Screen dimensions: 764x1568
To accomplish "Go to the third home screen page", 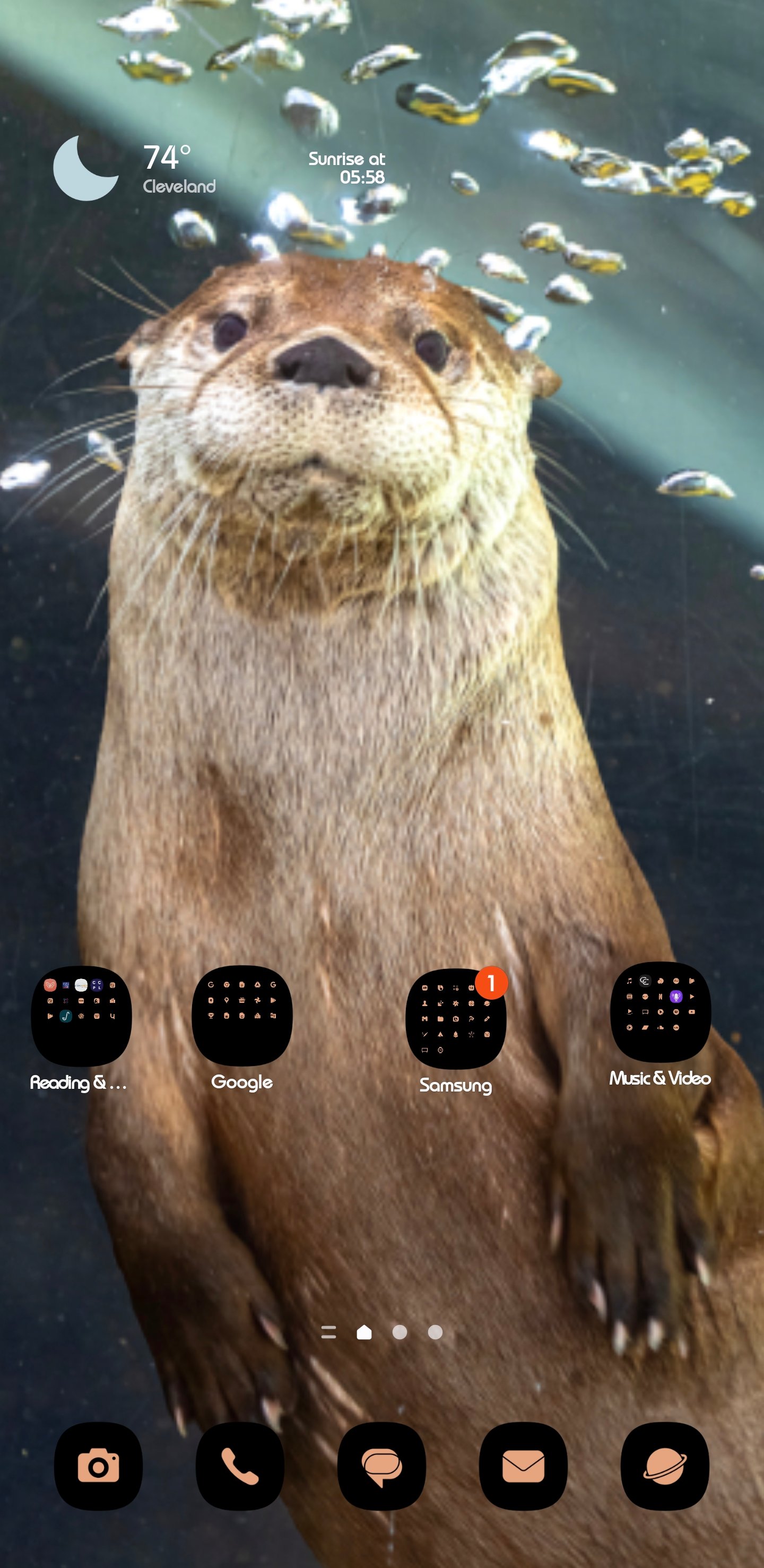I will tap(435, 1332).
